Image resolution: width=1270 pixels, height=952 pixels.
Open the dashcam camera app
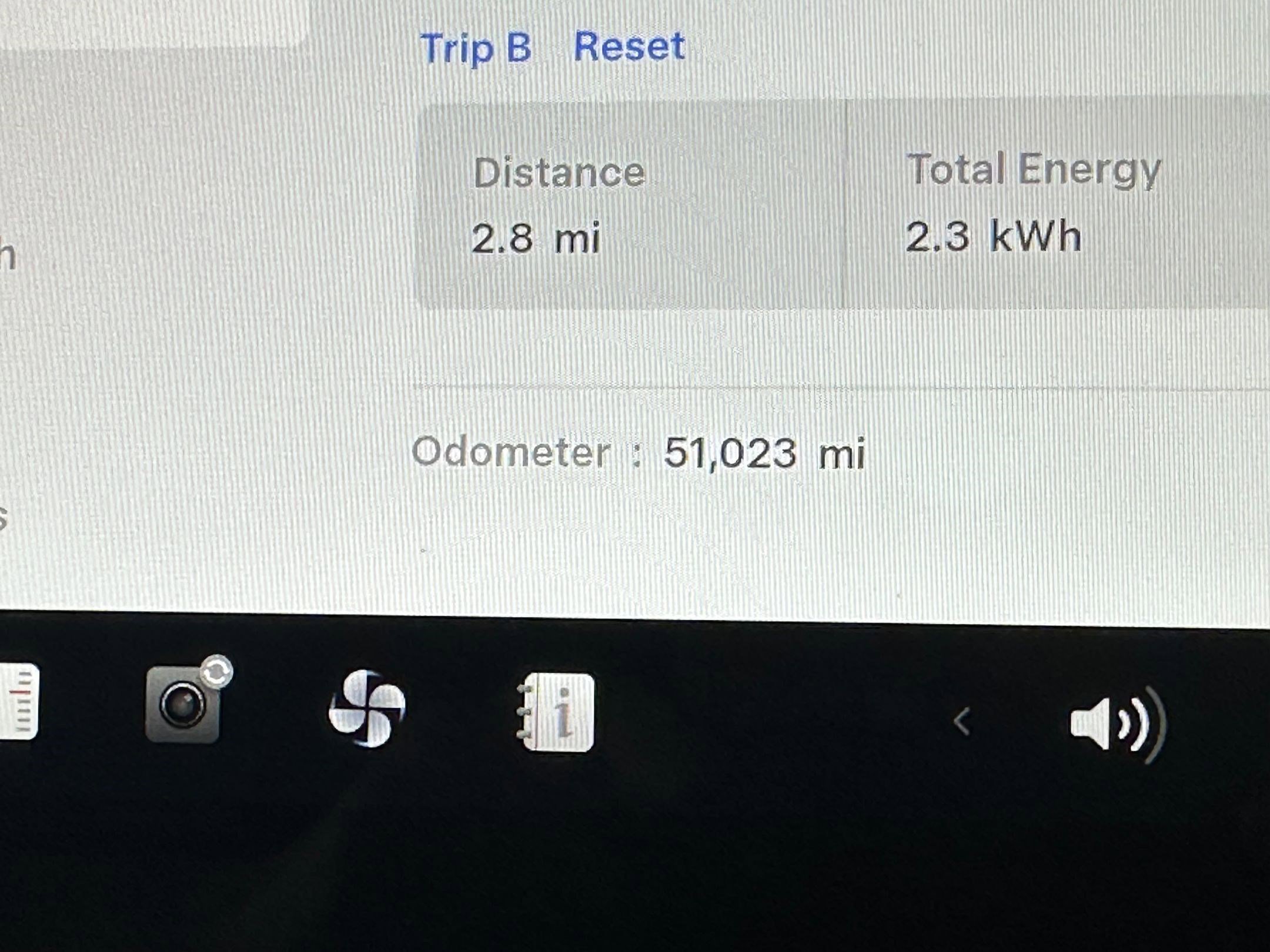click(183, 704)
